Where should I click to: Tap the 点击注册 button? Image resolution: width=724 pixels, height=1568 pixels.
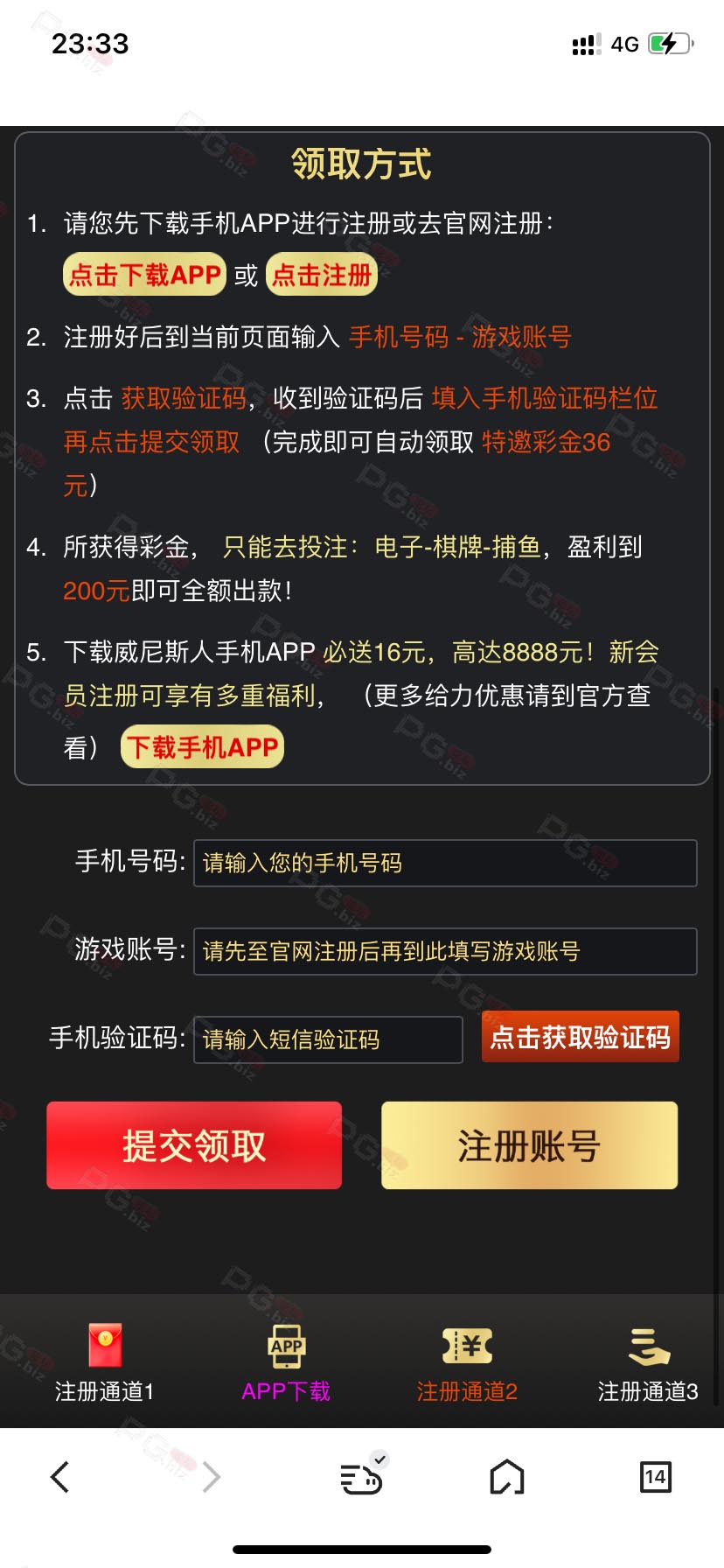click(322, 275)
